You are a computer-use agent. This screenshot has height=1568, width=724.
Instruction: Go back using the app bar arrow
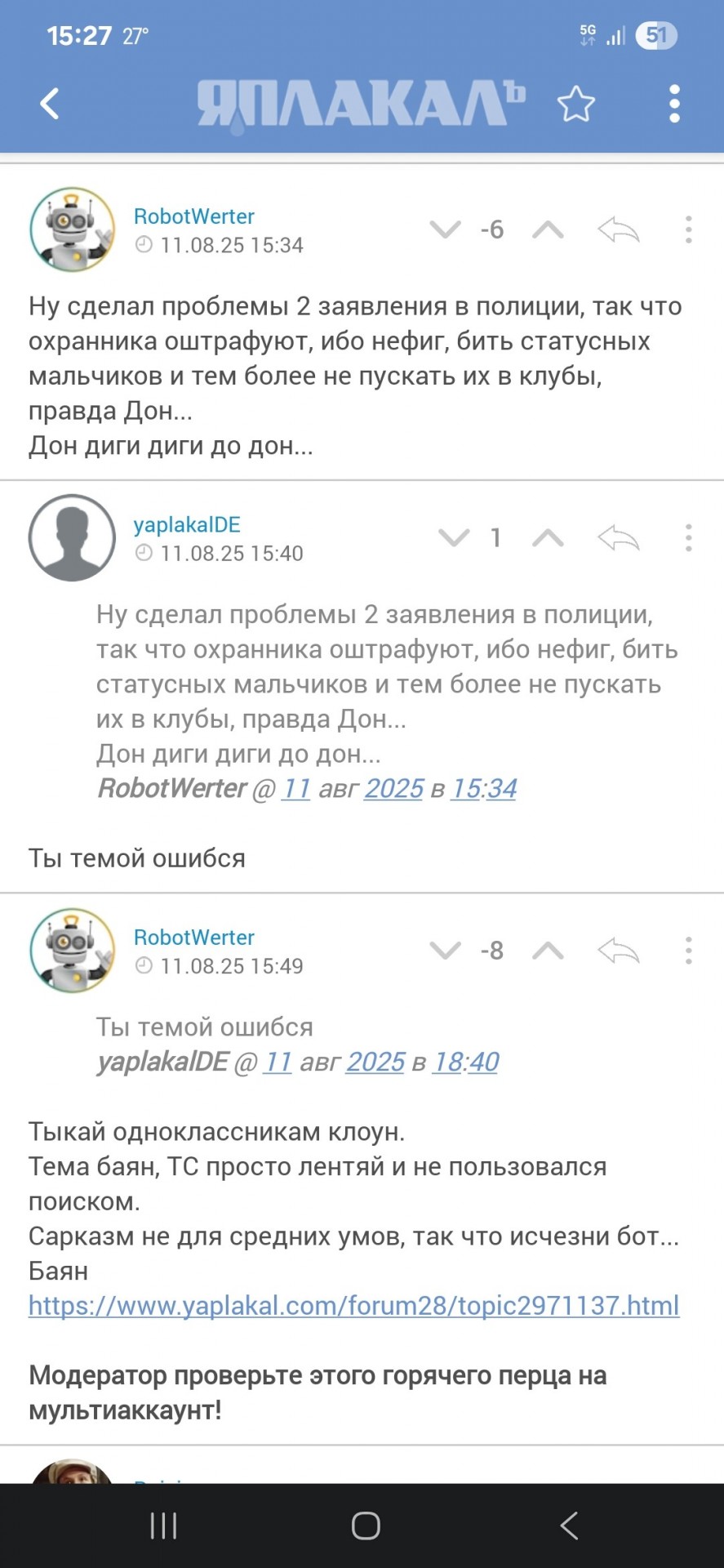pyautogui.click(x=51, y=104)
